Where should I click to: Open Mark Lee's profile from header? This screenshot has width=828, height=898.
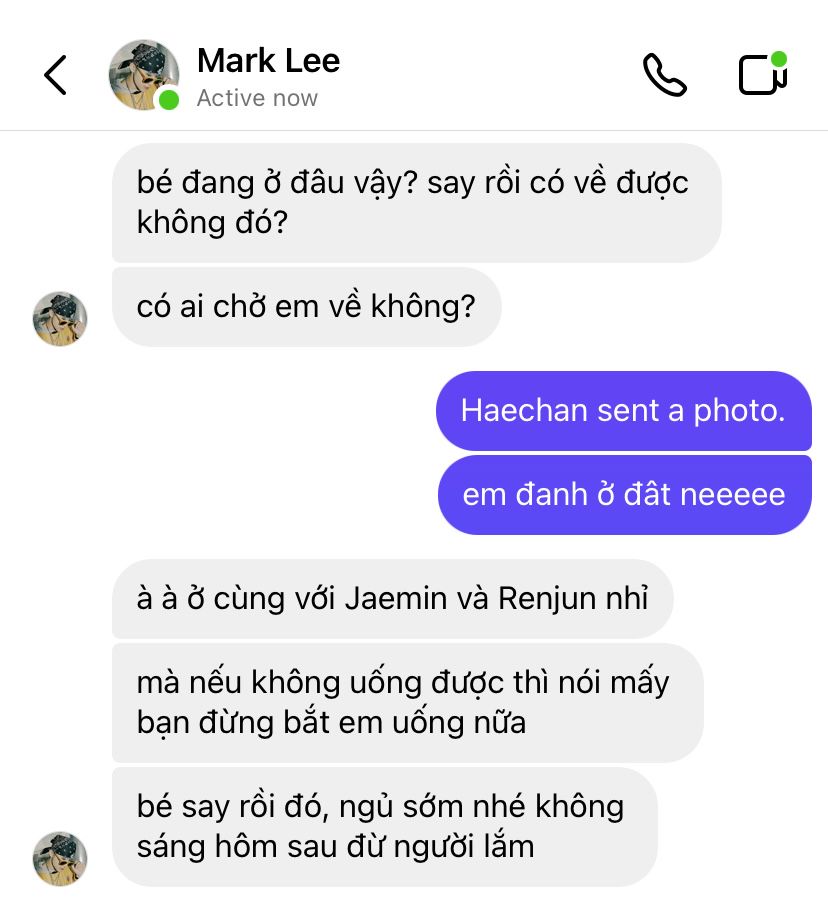pyautogui.click(x=267, y=62)
